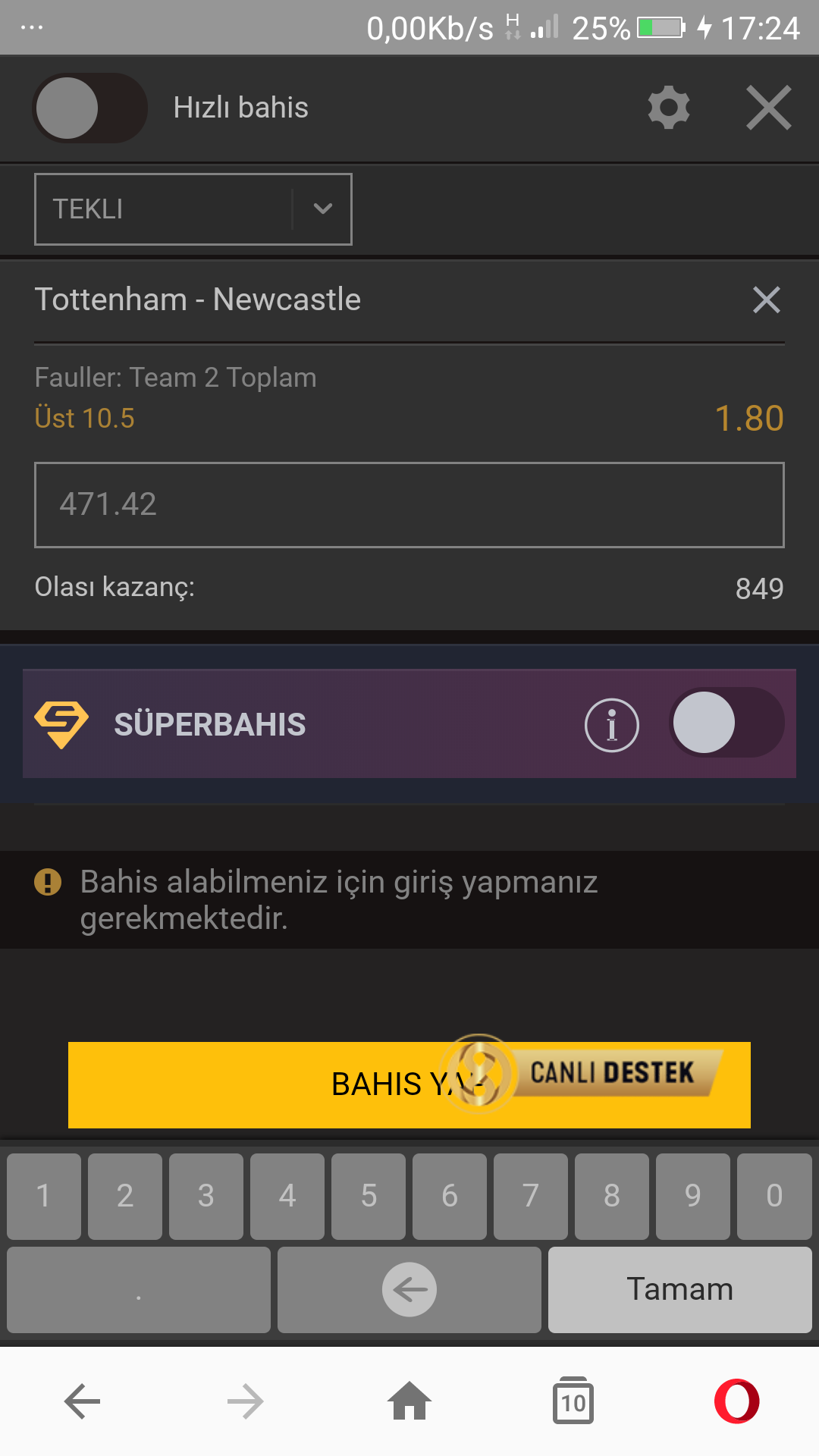Open the Opera menu
Viewport: 819px width, 1456px height.
[x=736, y=1401]
